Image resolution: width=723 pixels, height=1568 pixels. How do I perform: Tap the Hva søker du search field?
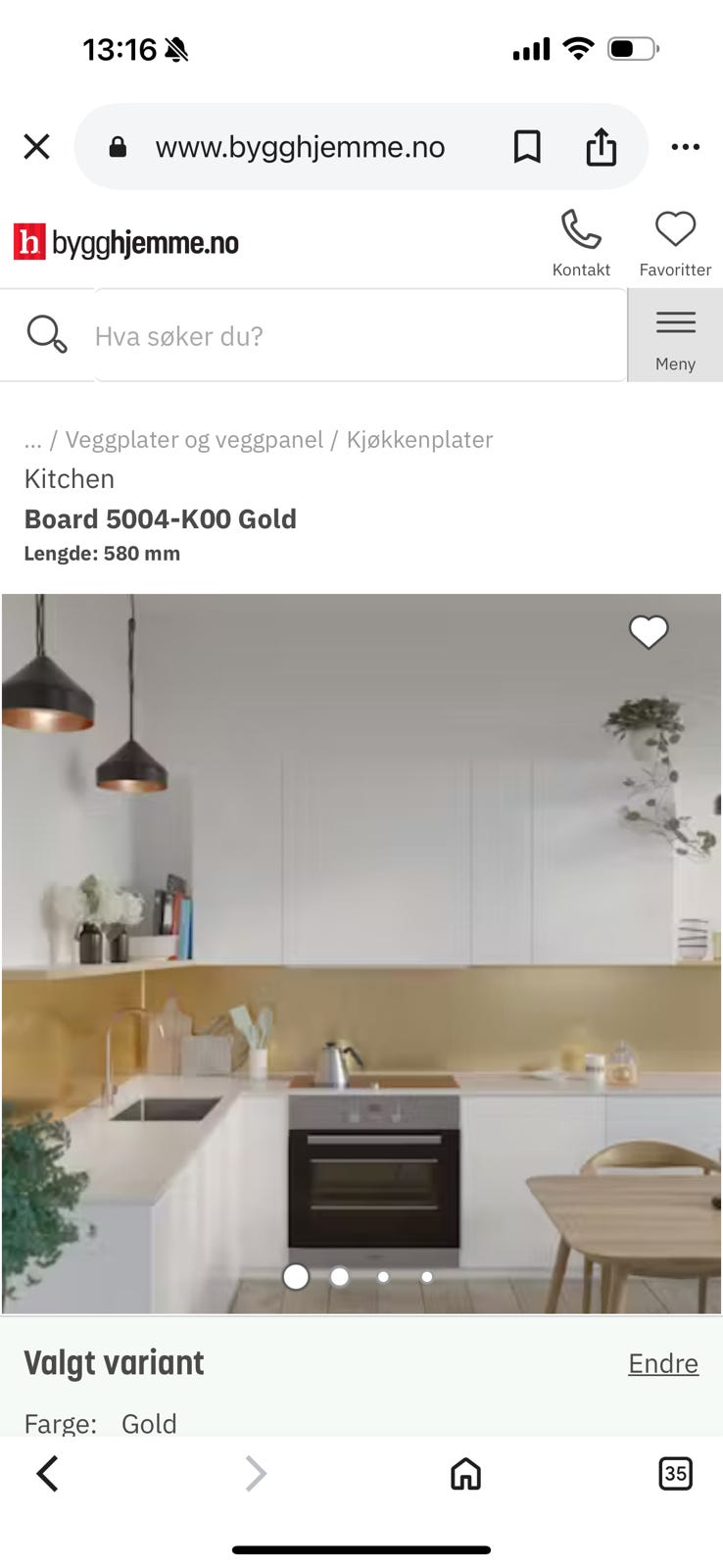pyautogui.click(x=353, y=336)
